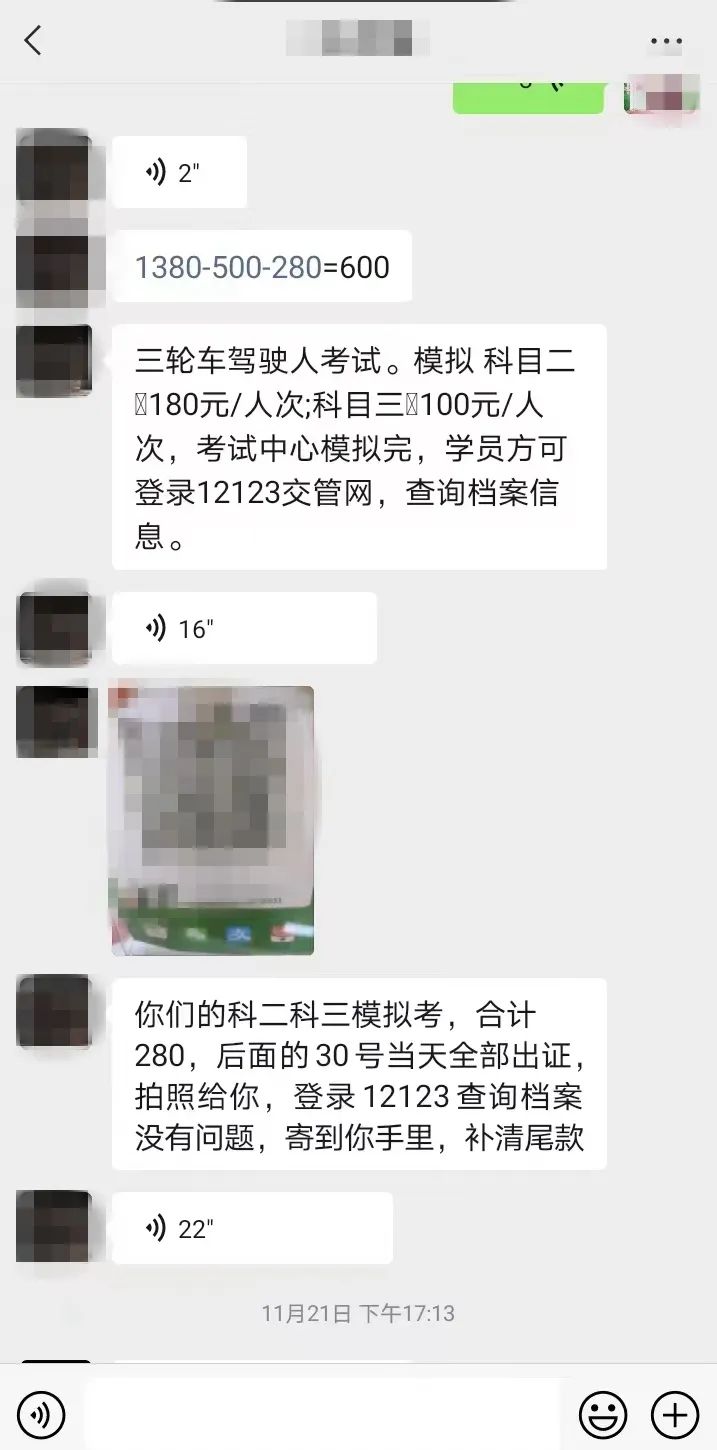Play the 22-second voice message
Viewport: 717px width, 1450px height.
251,1228
